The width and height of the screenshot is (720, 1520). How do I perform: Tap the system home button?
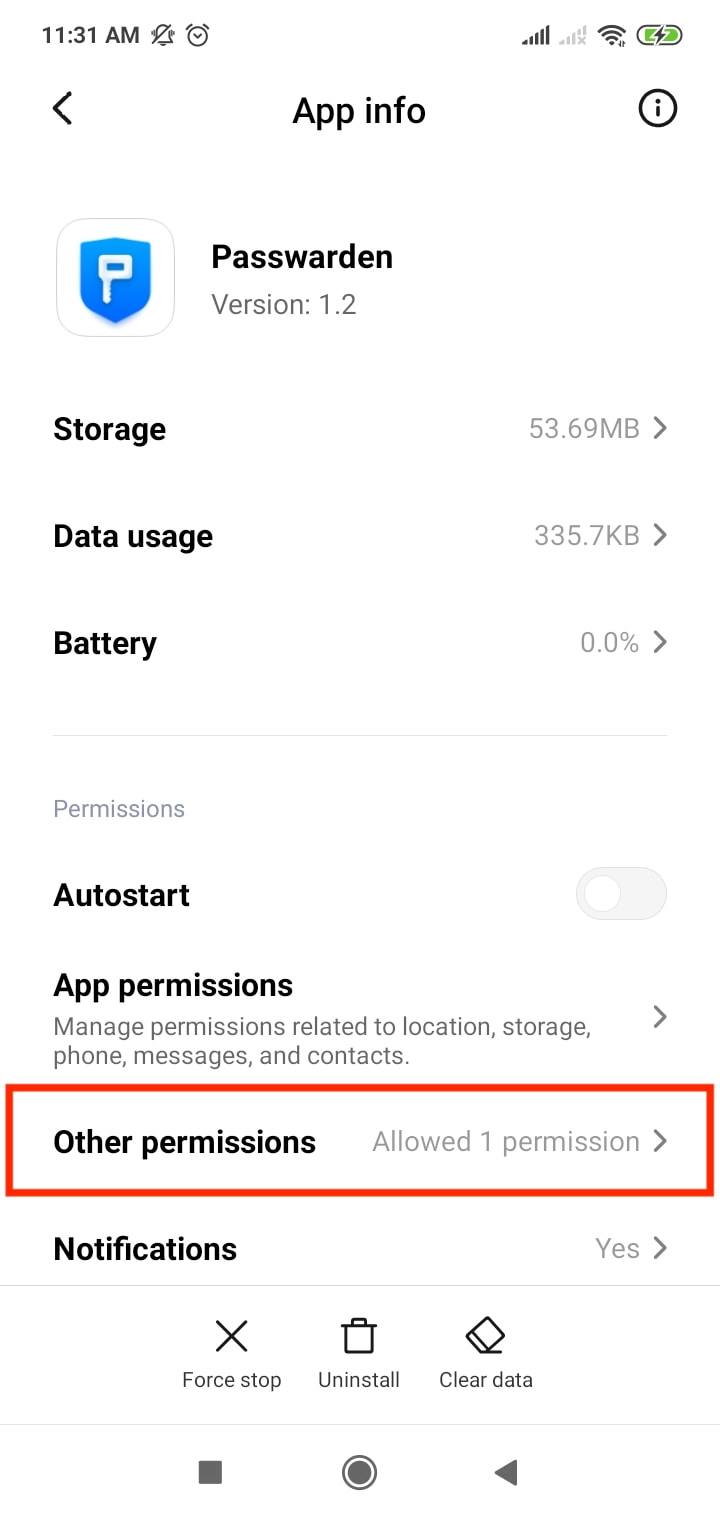[359, 1472]
